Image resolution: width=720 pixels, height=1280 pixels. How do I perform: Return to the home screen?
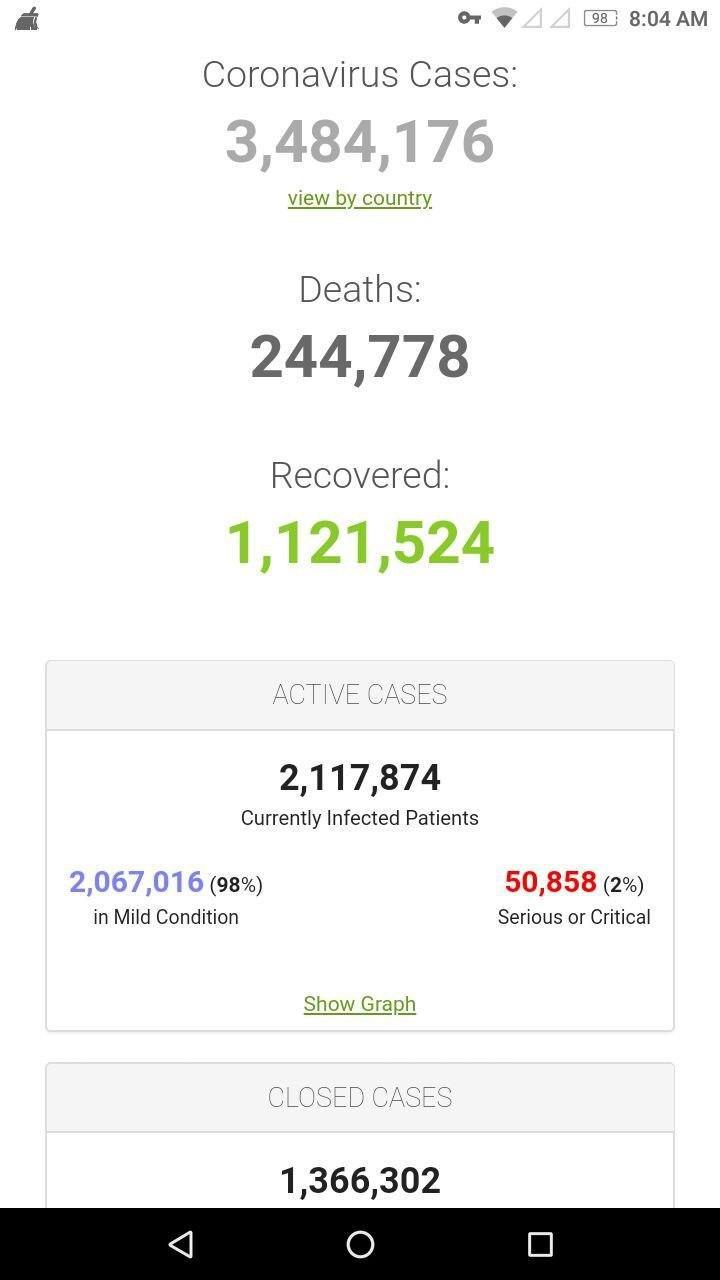click(x=360, y=1244)
